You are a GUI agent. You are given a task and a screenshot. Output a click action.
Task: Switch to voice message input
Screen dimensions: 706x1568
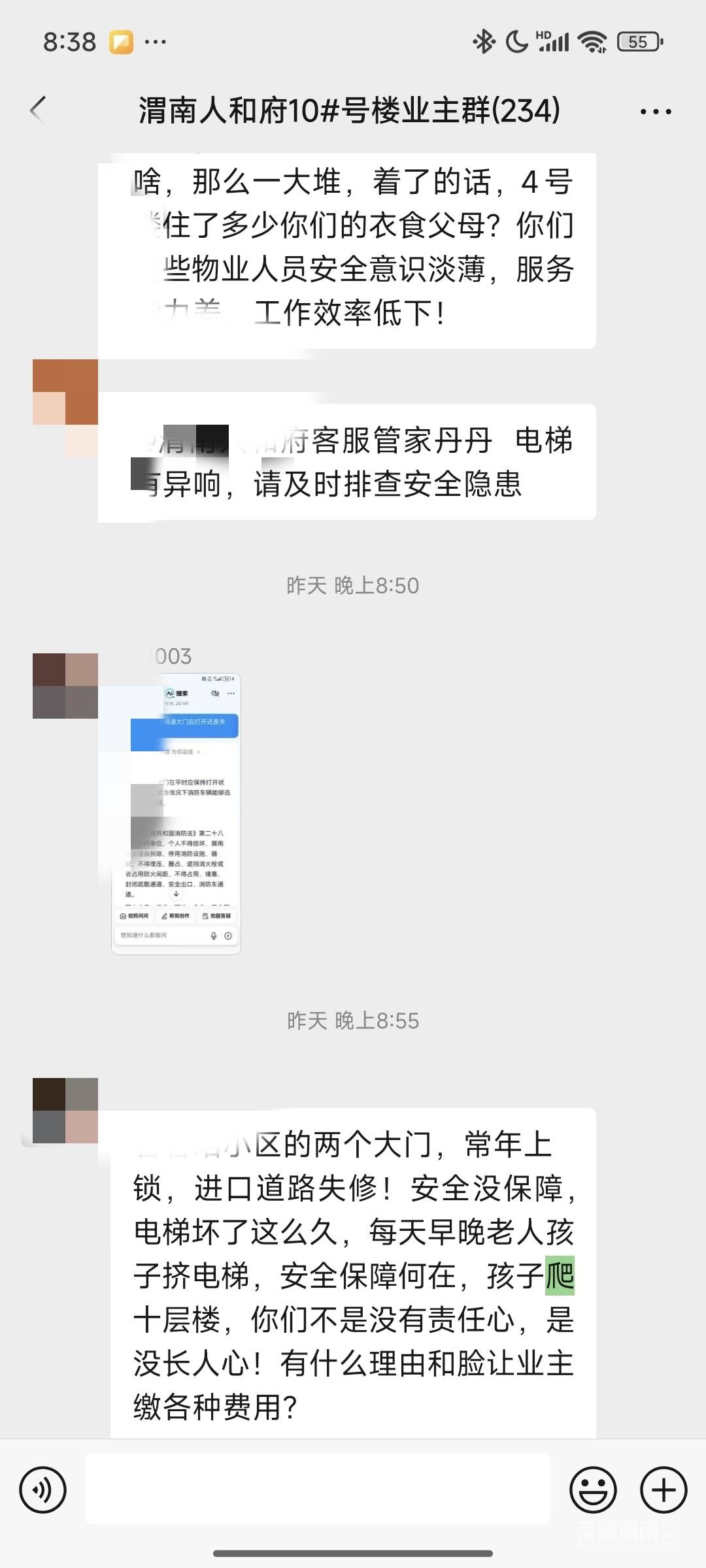tap(43, 1490)
